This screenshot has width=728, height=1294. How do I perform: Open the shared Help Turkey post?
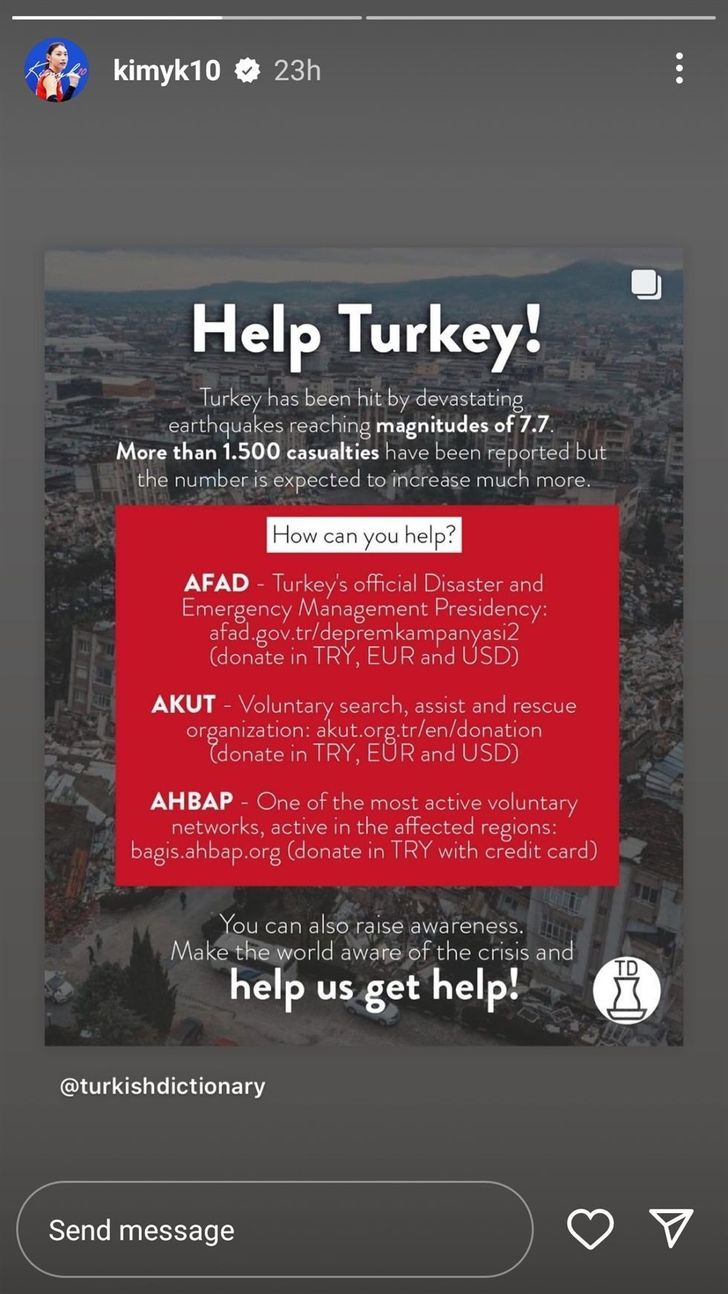tap(364, 647)
